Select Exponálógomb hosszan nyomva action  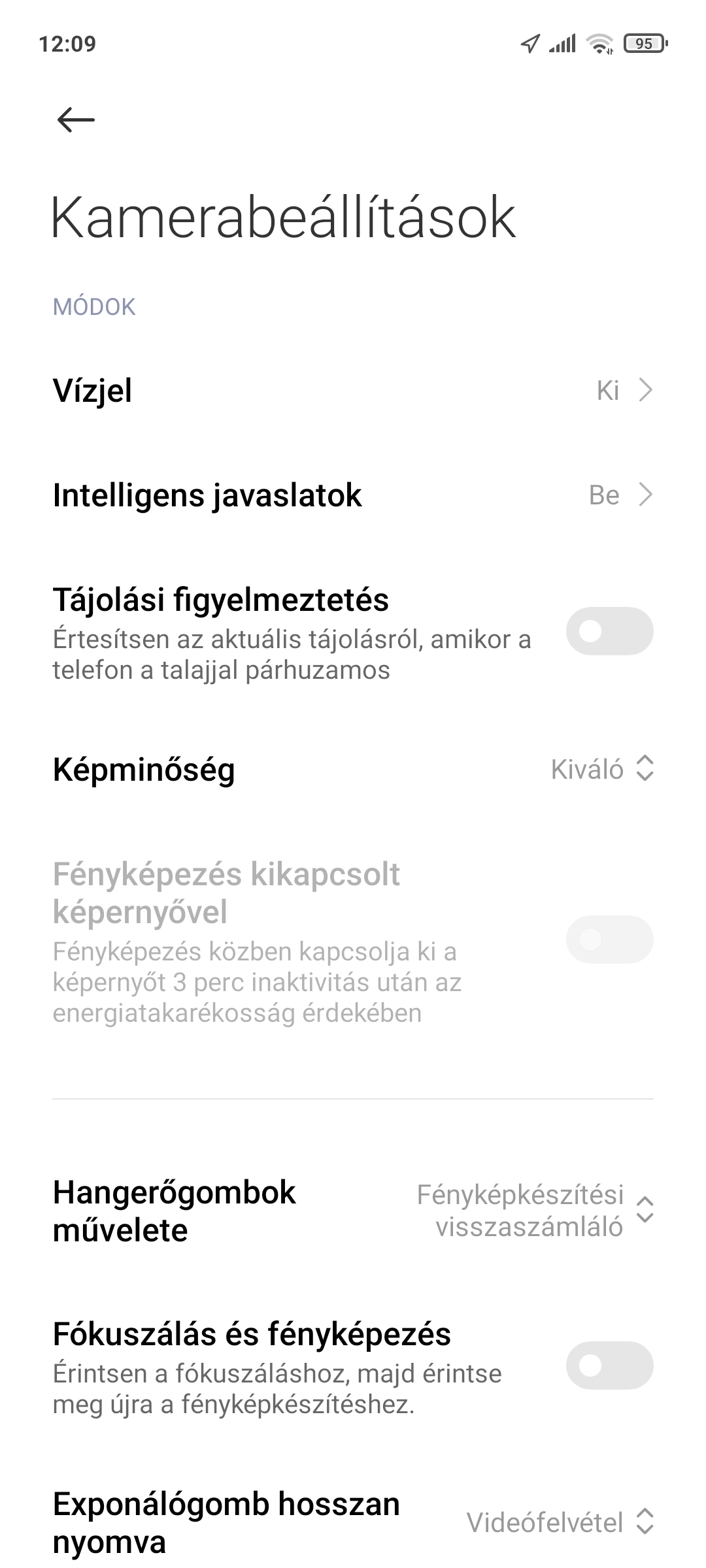click(353, 1522)
